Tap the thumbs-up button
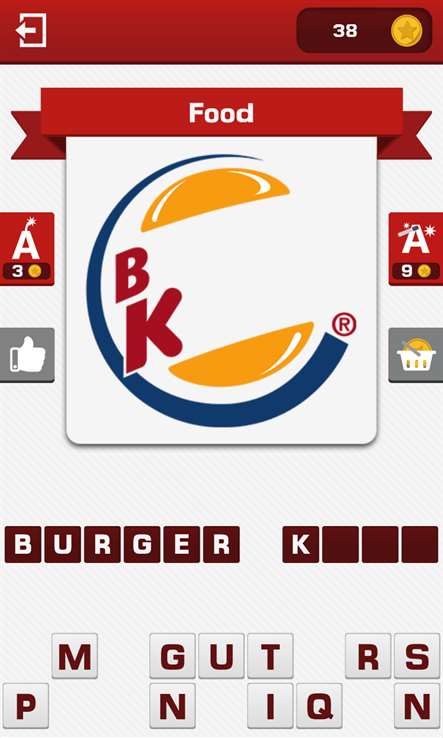 tap(27, 355)
